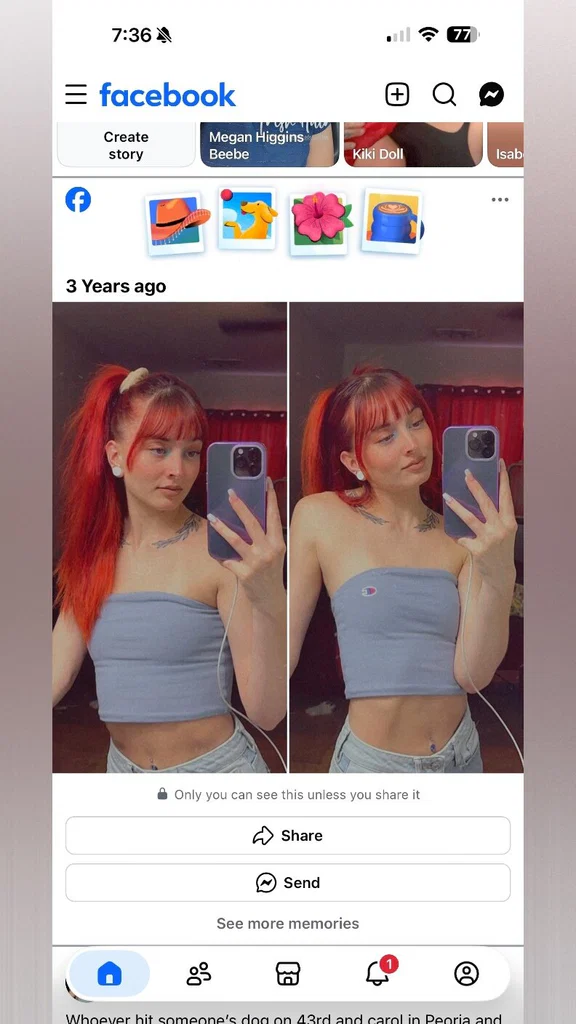
Task: Open the notifications bell
Action: point(377,973)
